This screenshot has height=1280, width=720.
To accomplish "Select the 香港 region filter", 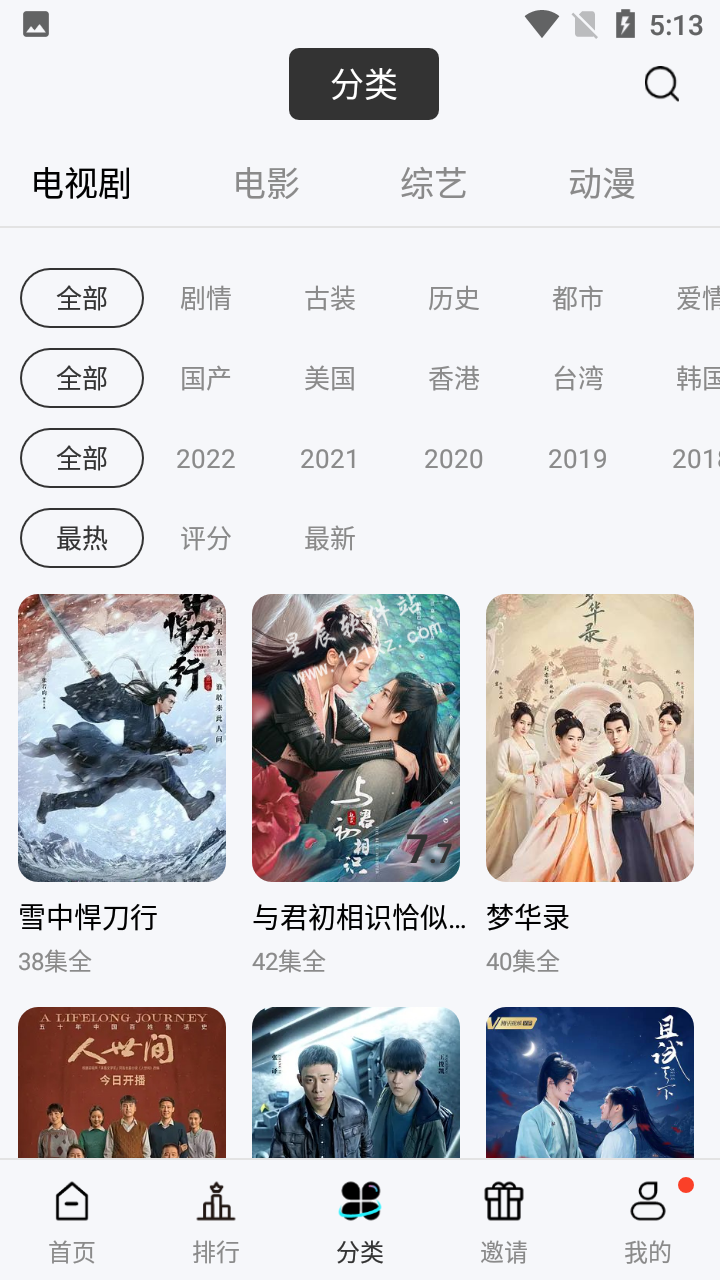I will point(454,378).
